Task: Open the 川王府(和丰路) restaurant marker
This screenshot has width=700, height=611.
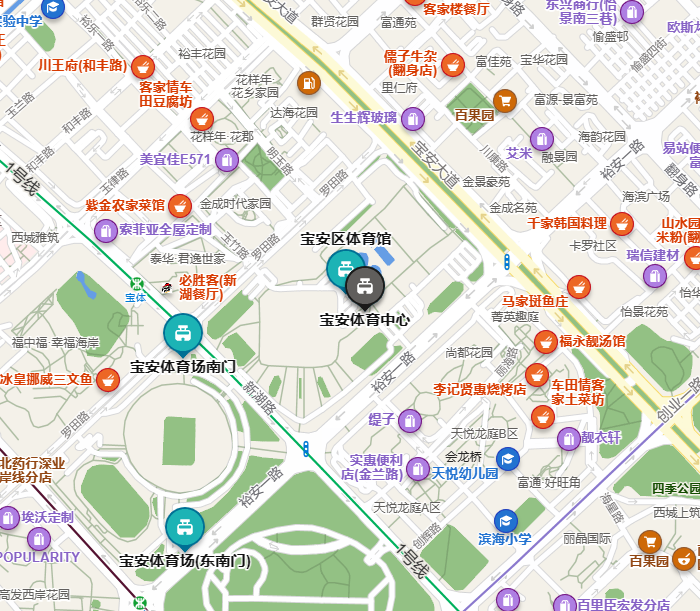Action: pos(144,66)
